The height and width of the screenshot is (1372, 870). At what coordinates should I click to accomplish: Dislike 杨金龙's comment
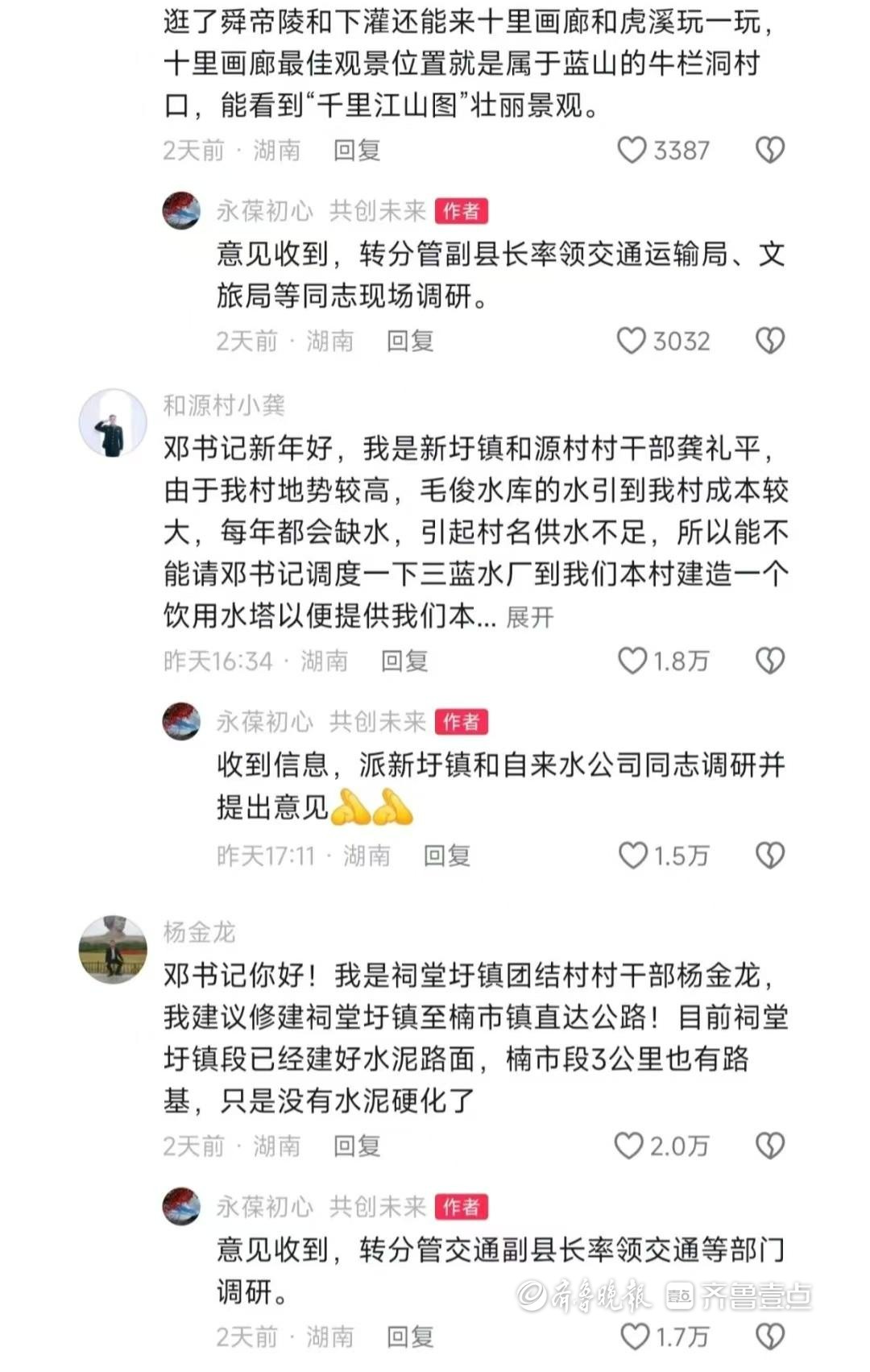[x=770, y=1146]
